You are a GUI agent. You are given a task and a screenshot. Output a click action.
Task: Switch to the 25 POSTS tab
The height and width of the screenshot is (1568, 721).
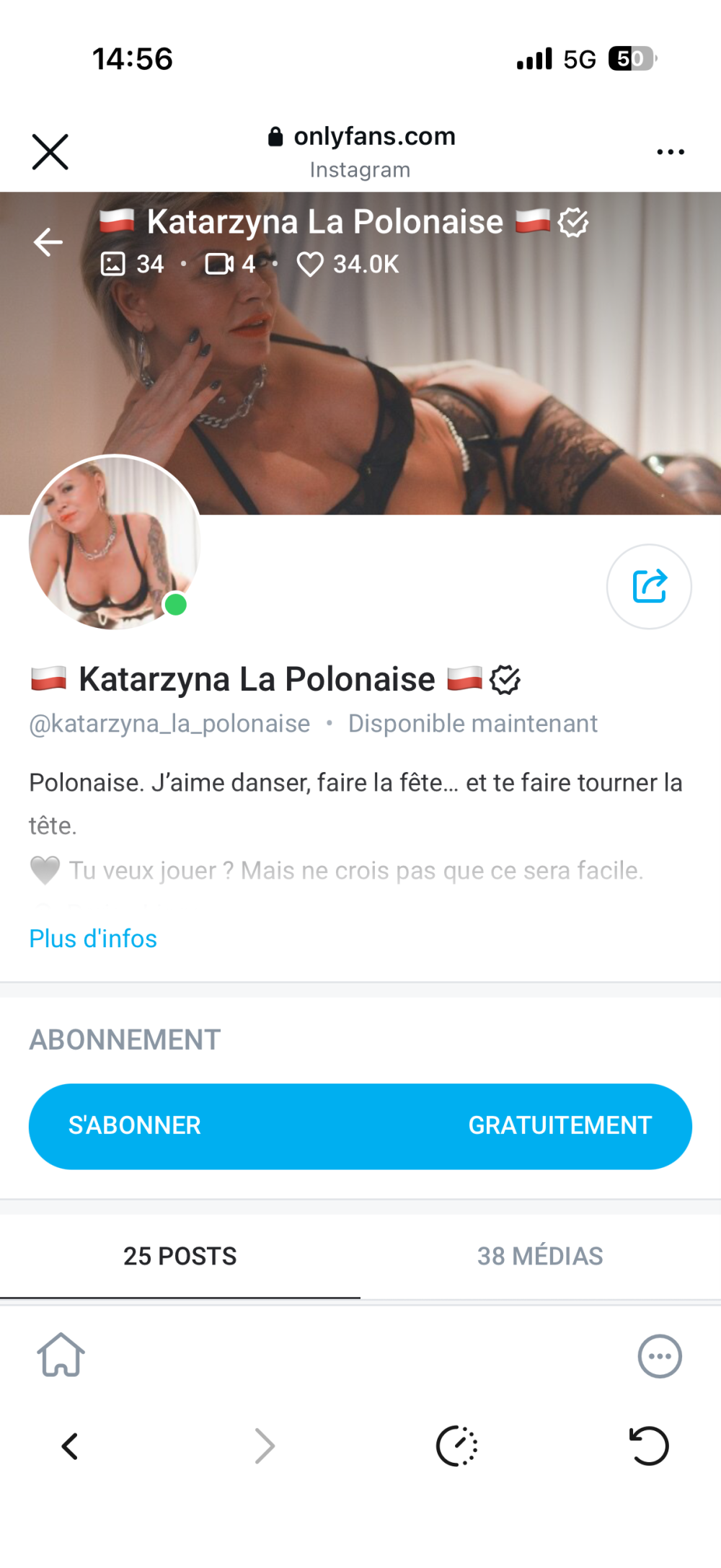click(180, 1256)
